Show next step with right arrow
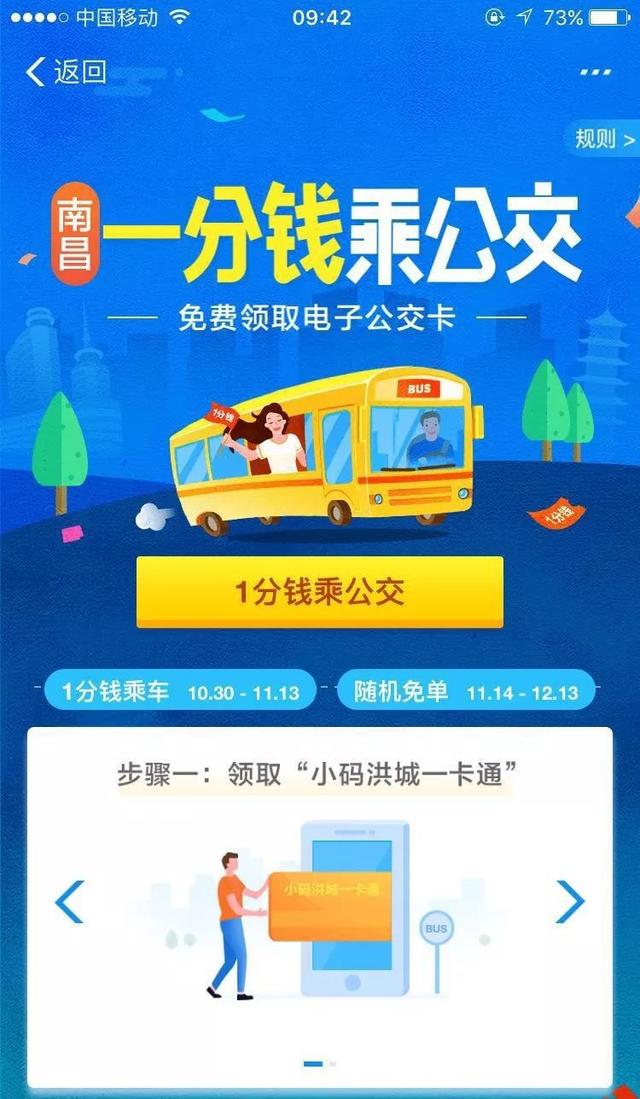 click(x=570, y=901)
